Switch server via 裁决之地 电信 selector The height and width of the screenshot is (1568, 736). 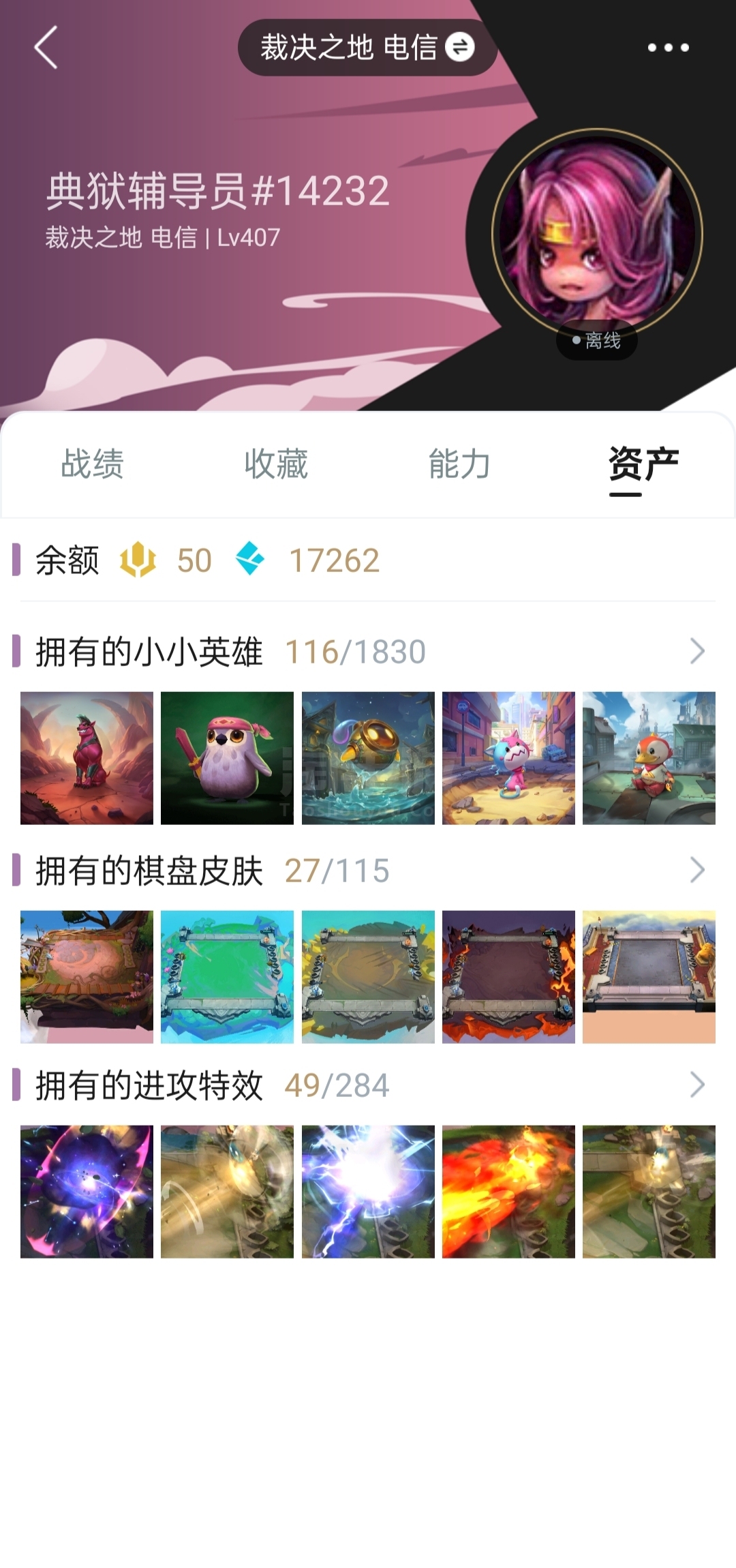pyautogui.click(x=367, y=48)
